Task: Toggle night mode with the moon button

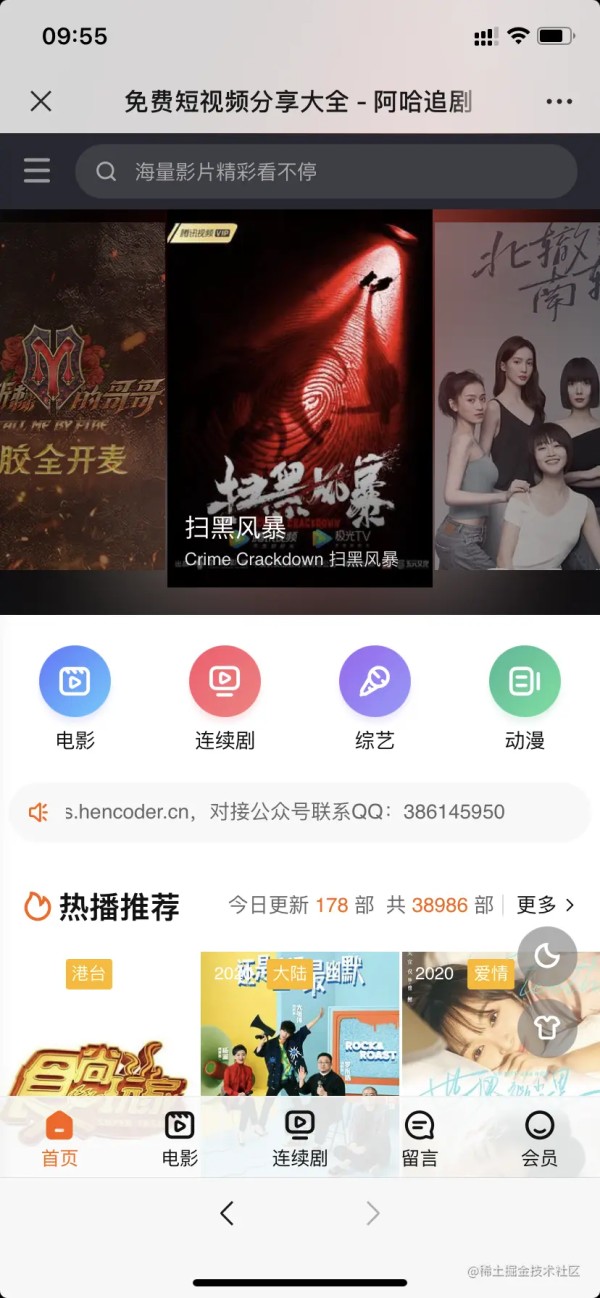Action: (547, 957)
